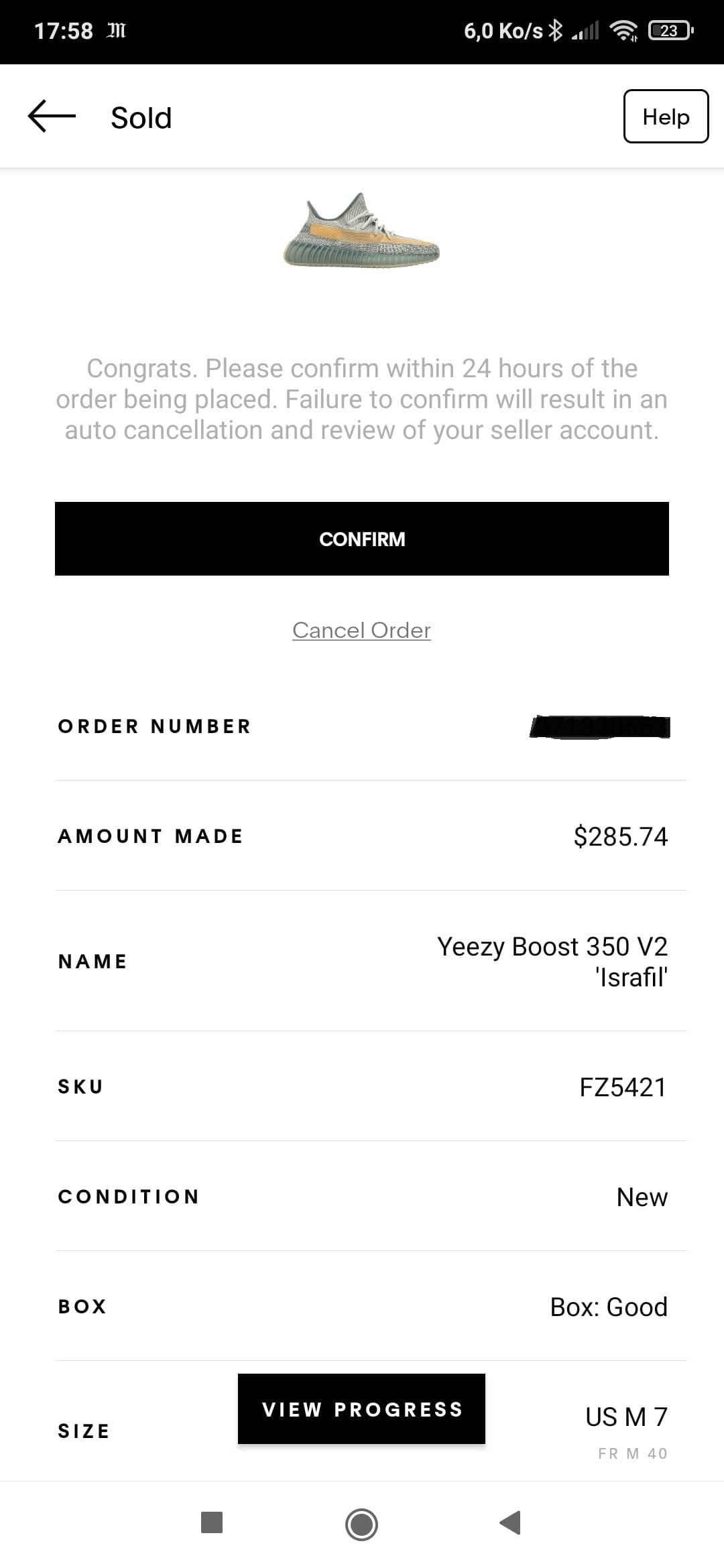Go back using the arrow

click(52, 117)
